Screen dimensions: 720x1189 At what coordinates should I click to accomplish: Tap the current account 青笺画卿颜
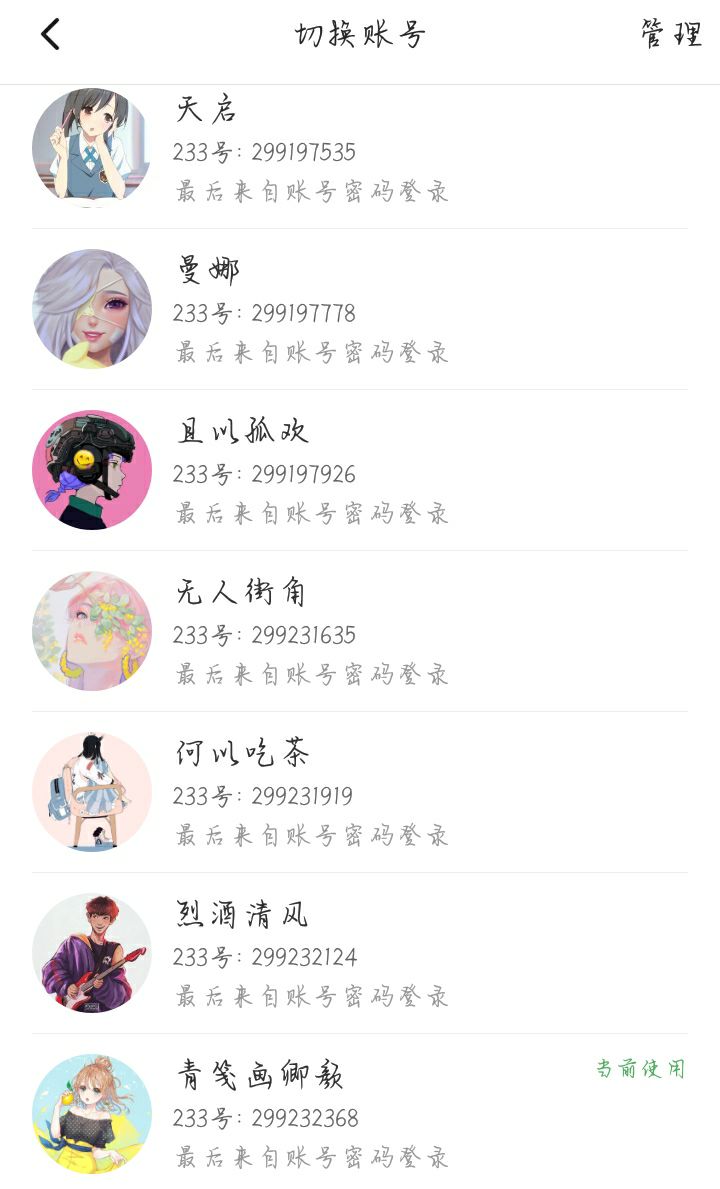click(x=360, y=1114)
